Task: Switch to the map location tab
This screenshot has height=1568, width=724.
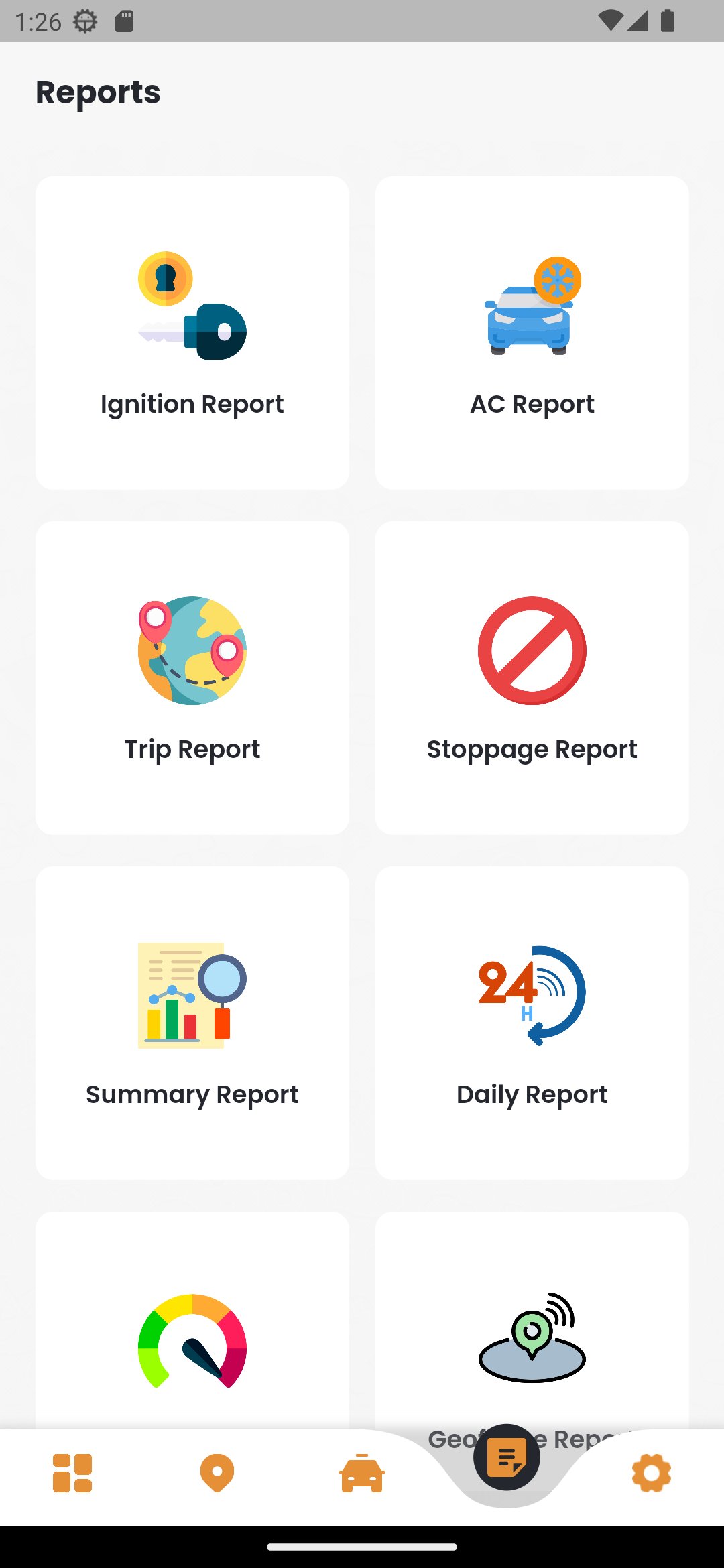Action: [217, 1473]
